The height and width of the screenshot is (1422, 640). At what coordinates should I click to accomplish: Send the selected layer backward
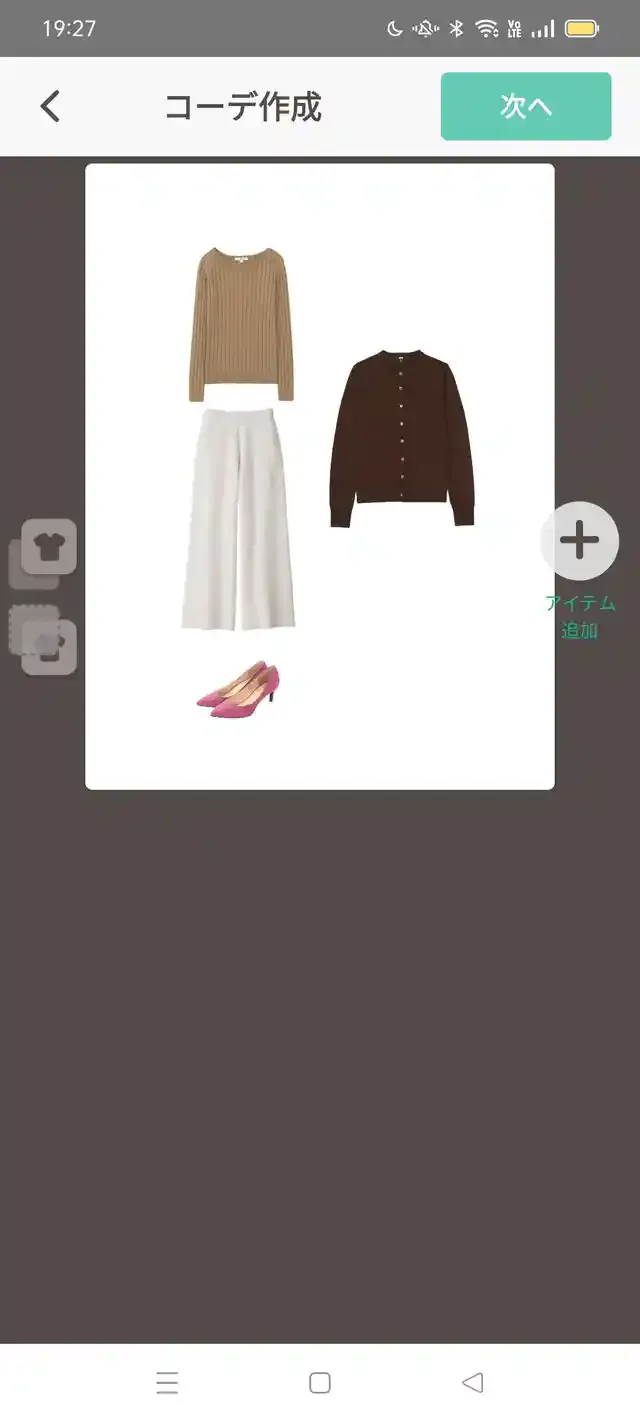(x=46, y=642)
